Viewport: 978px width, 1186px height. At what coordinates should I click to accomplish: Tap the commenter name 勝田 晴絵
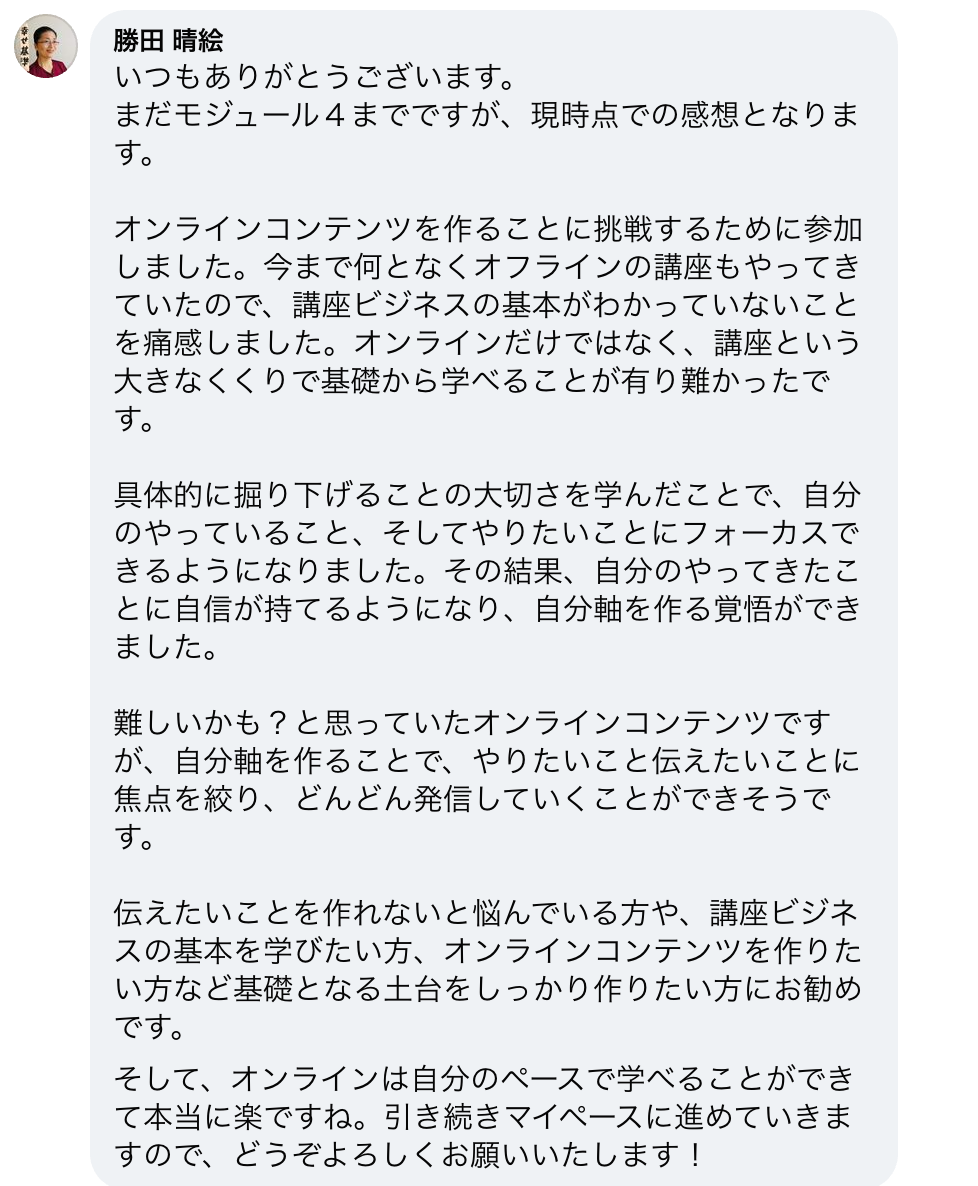pyautogui.click(x=168, y=41)
